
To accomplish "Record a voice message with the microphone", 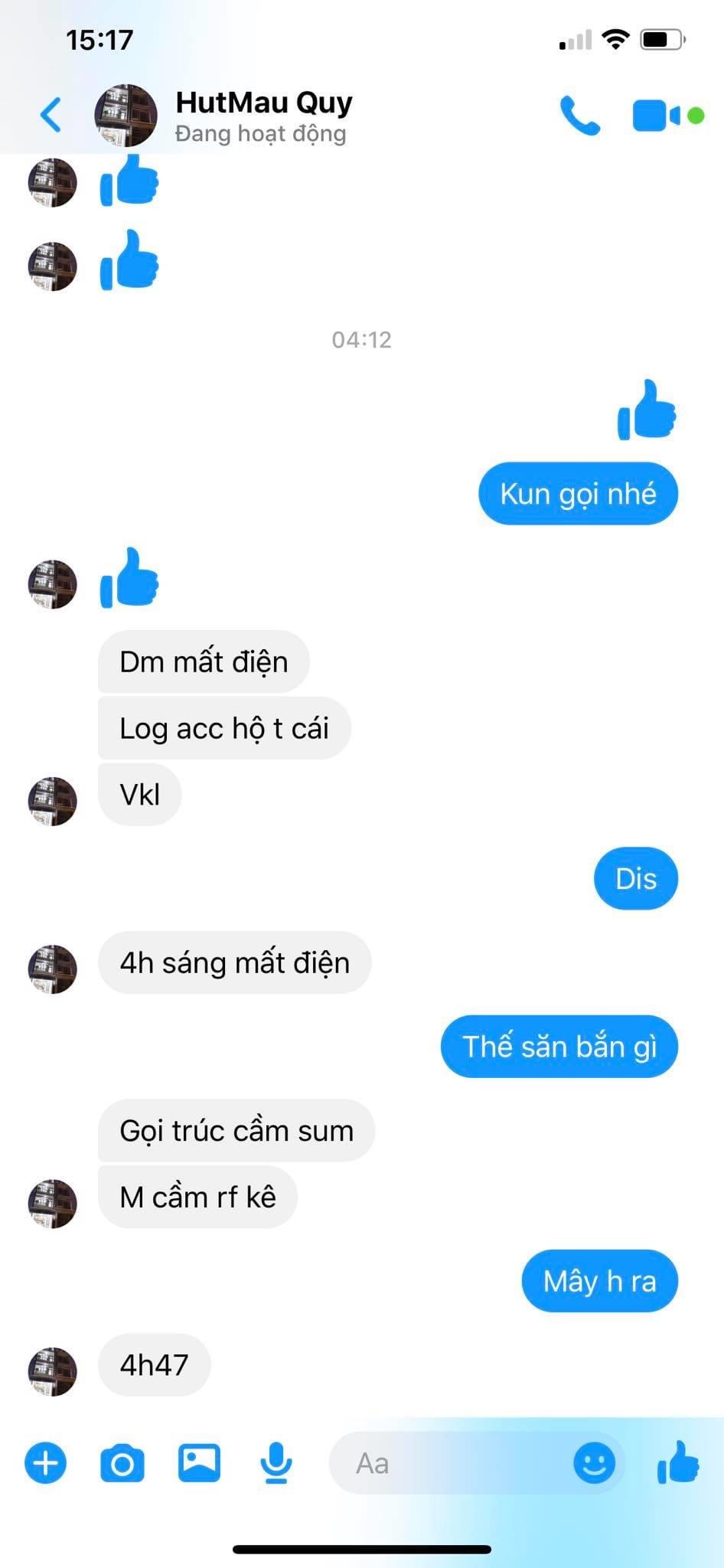I will [276, 1463].
